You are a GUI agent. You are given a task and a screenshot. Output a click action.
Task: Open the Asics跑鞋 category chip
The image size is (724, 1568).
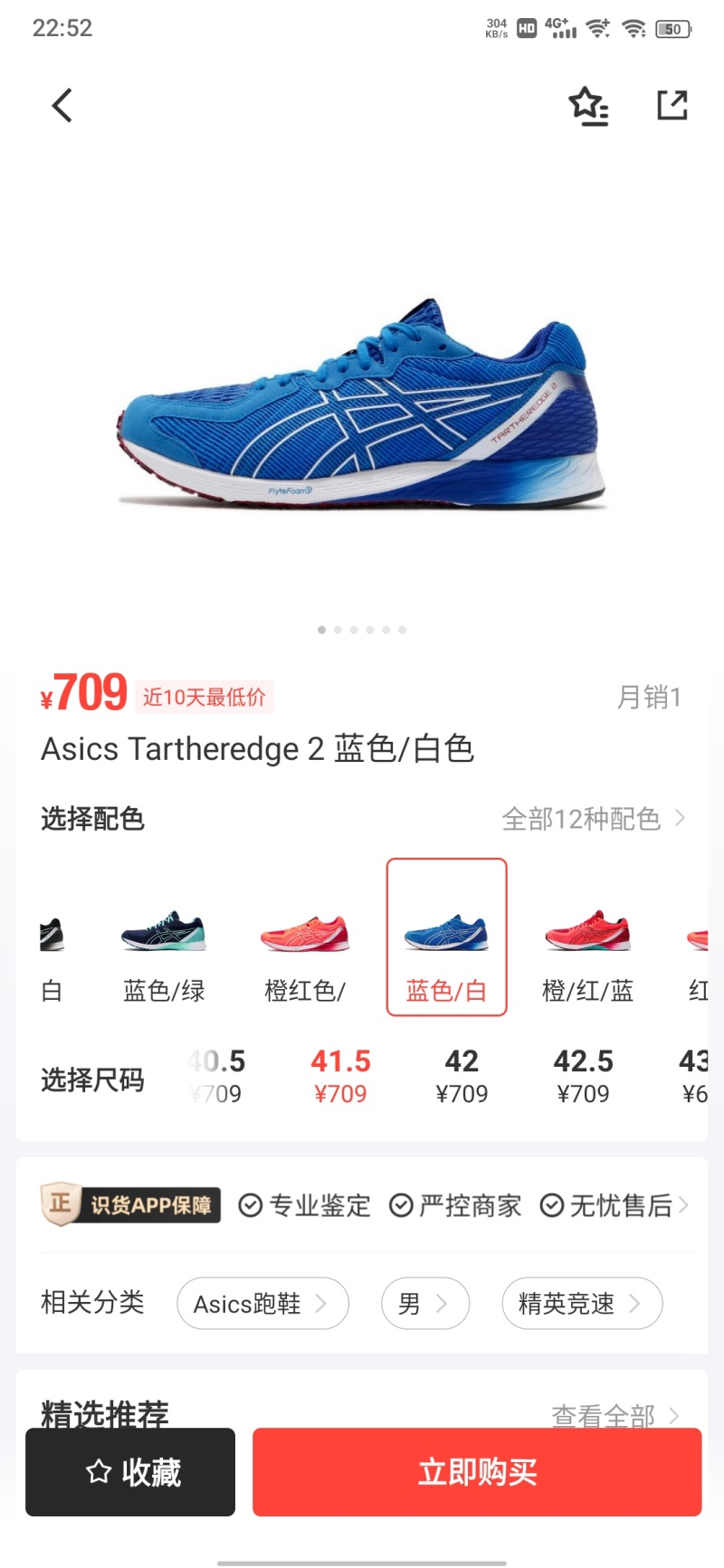[262, 1303]
